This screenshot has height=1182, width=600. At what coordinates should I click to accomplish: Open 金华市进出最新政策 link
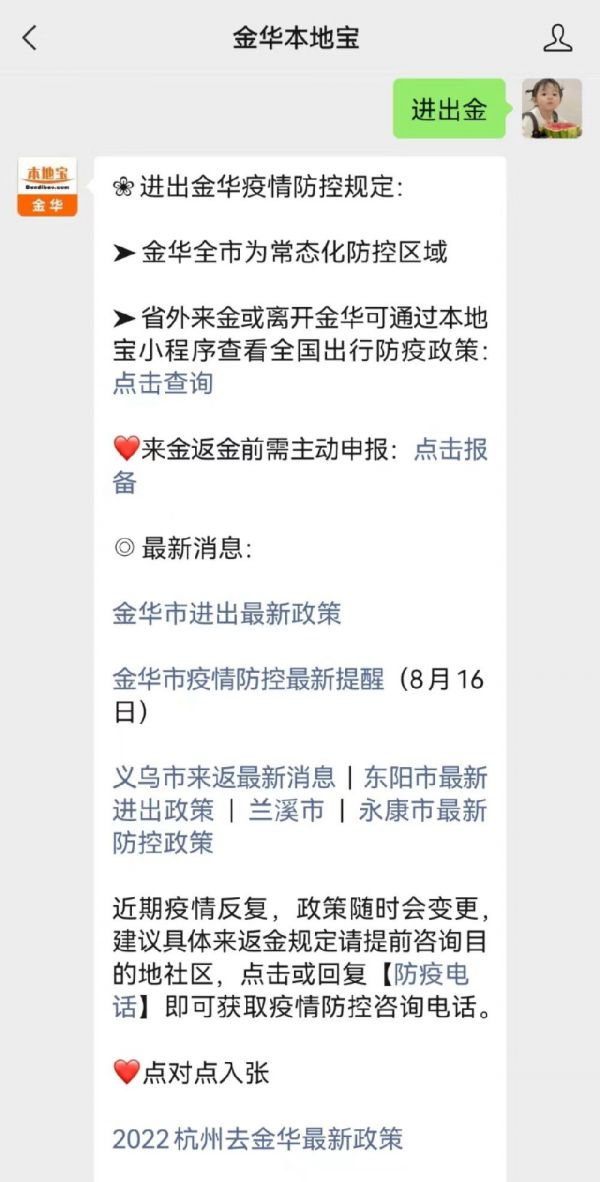point(227,613)
